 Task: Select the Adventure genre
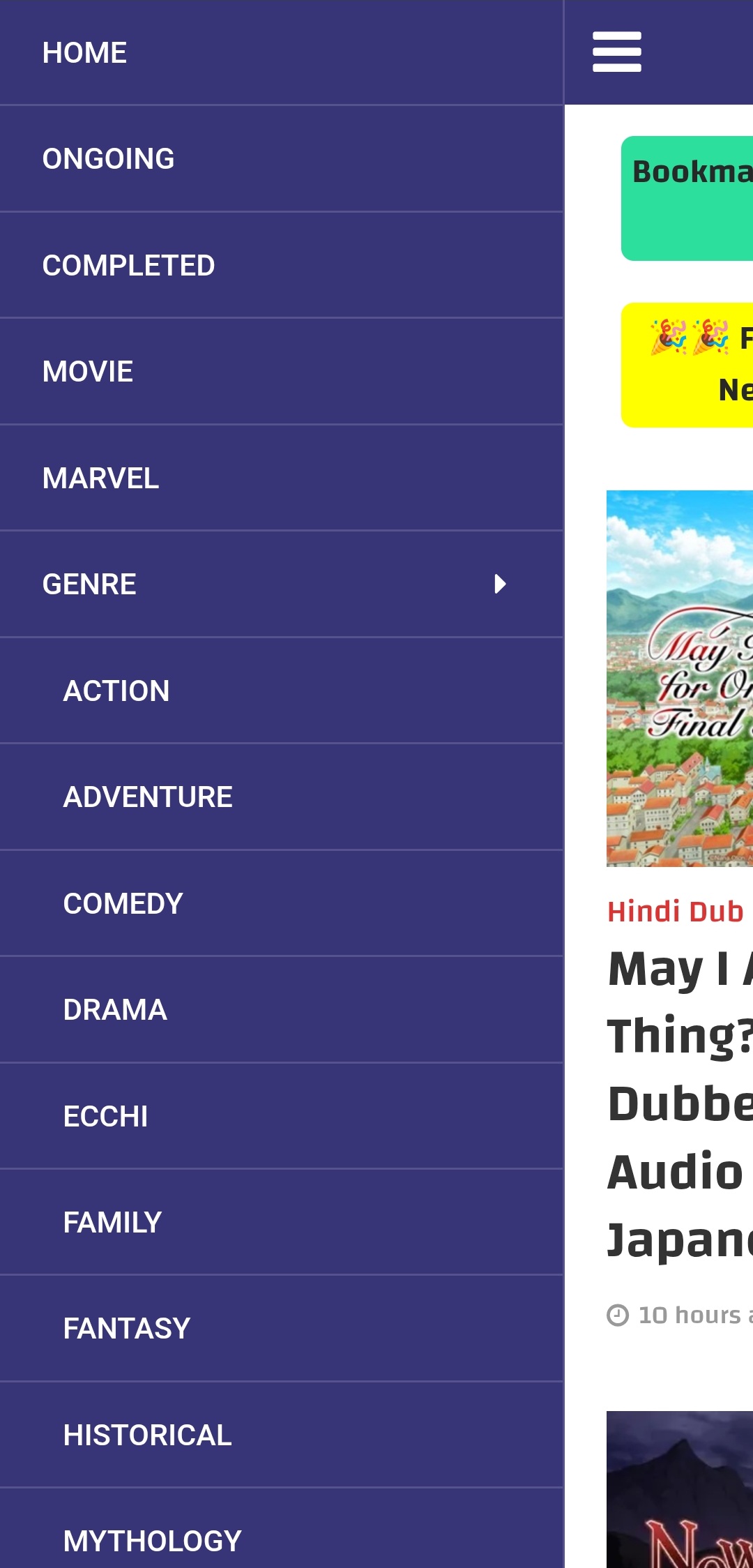(x=148, y=797)
